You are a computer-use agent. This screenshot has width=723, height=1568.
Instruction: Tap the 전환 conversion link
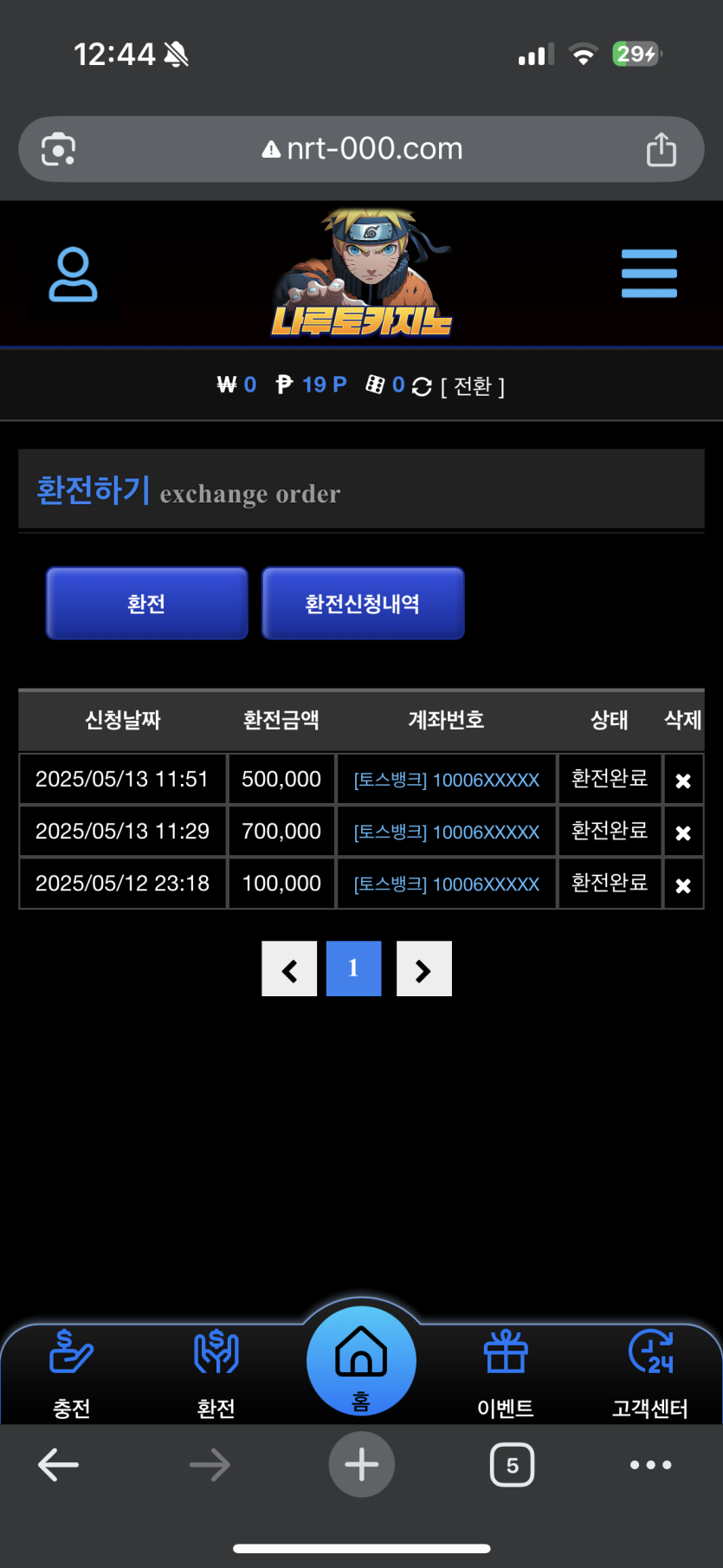pyautogui.click(x=473, y=386)
